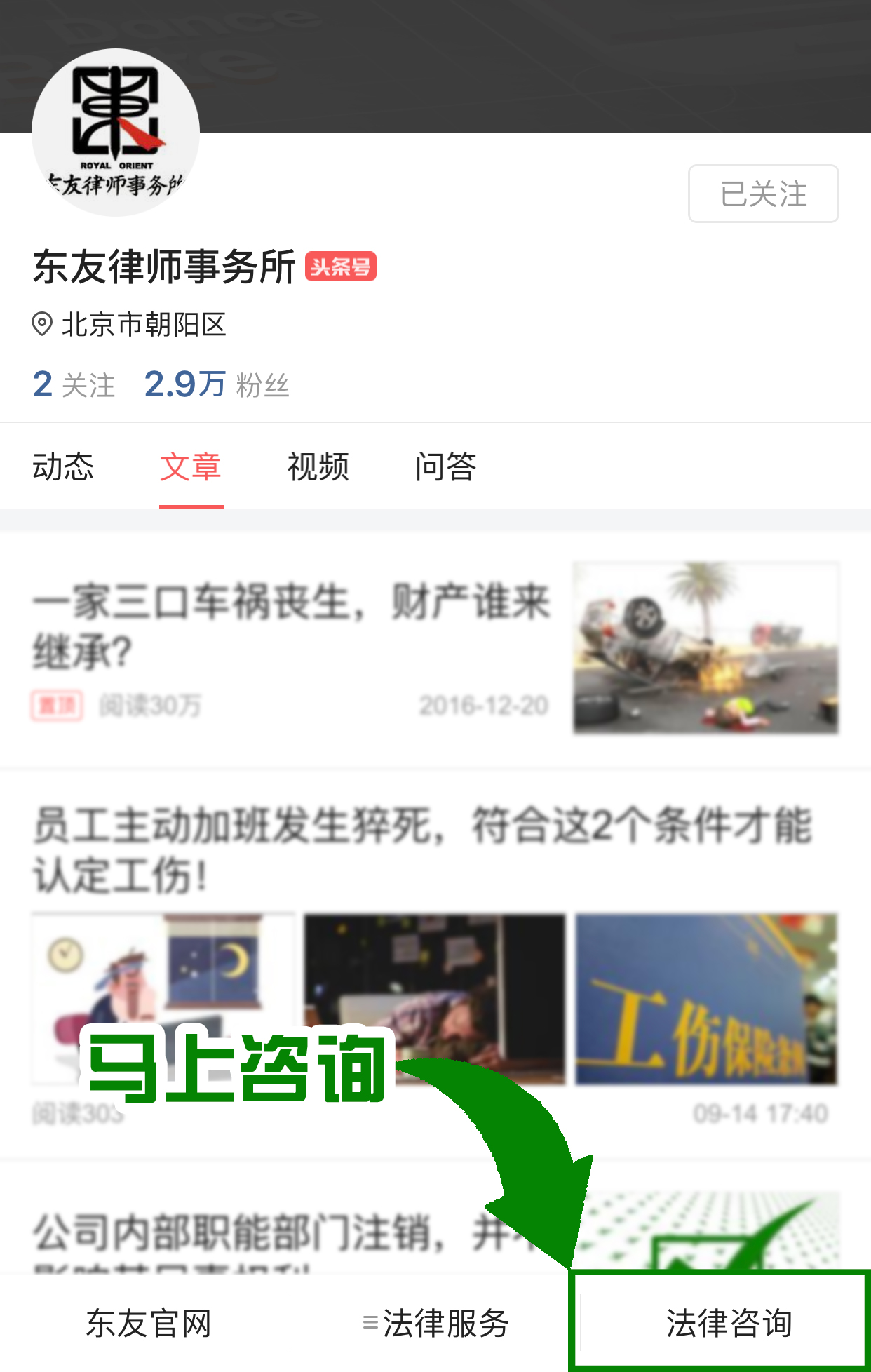Image resolution: width=871 pixels, height=1372 pixels.
Task: Click the location pin icon beside 北京市朝阳区
Action: pyautogui.click(x=42, y=325)
